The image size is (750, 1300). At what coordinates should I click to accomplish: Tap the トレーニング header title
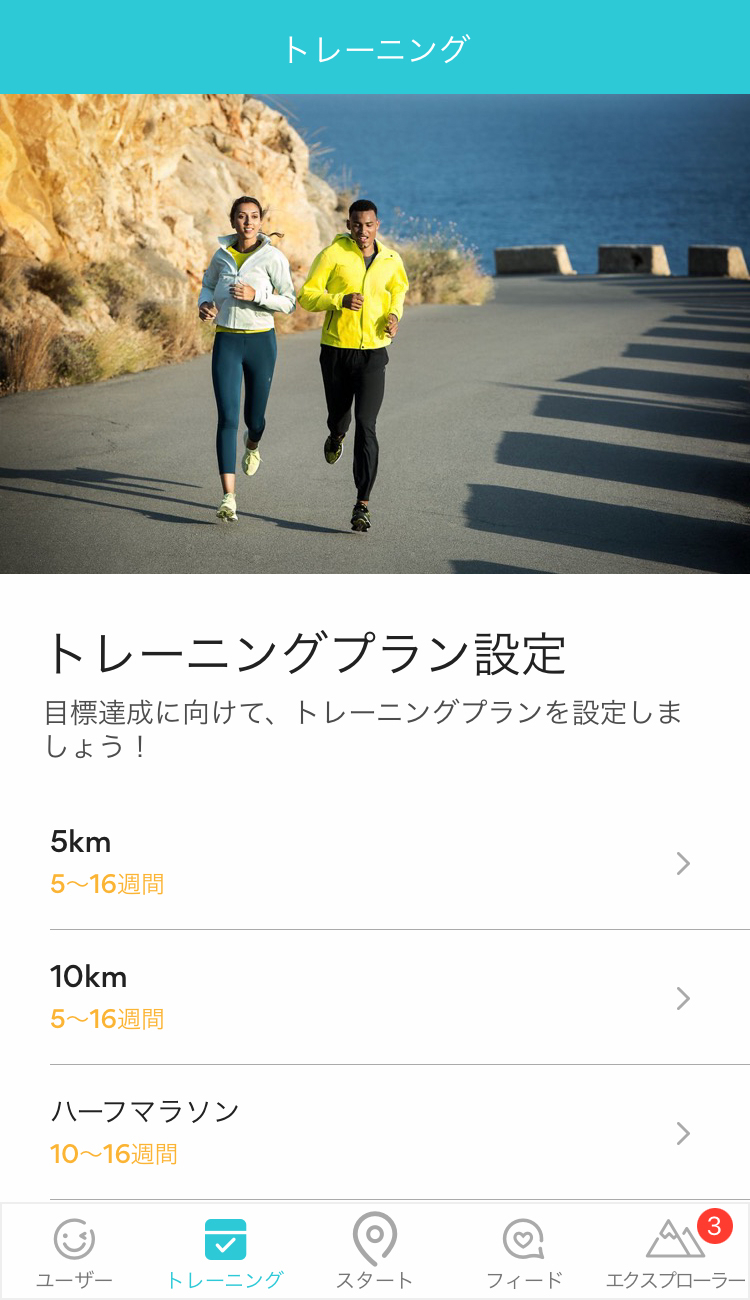[375, 46]
